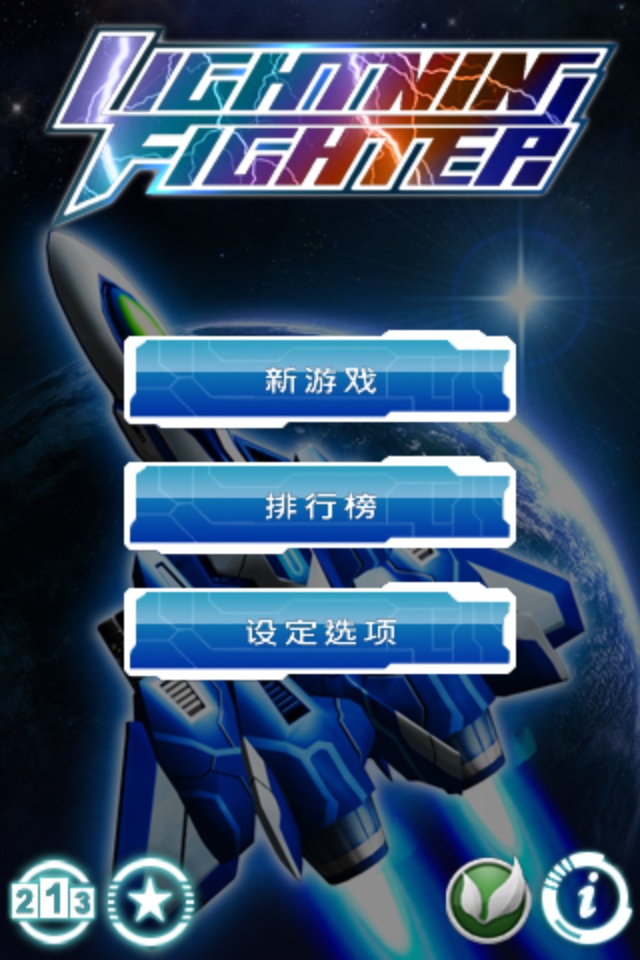This screenshot has width=640, height=960.
Task: Tap the 213 ranking icon
Action: coord(52,903)
